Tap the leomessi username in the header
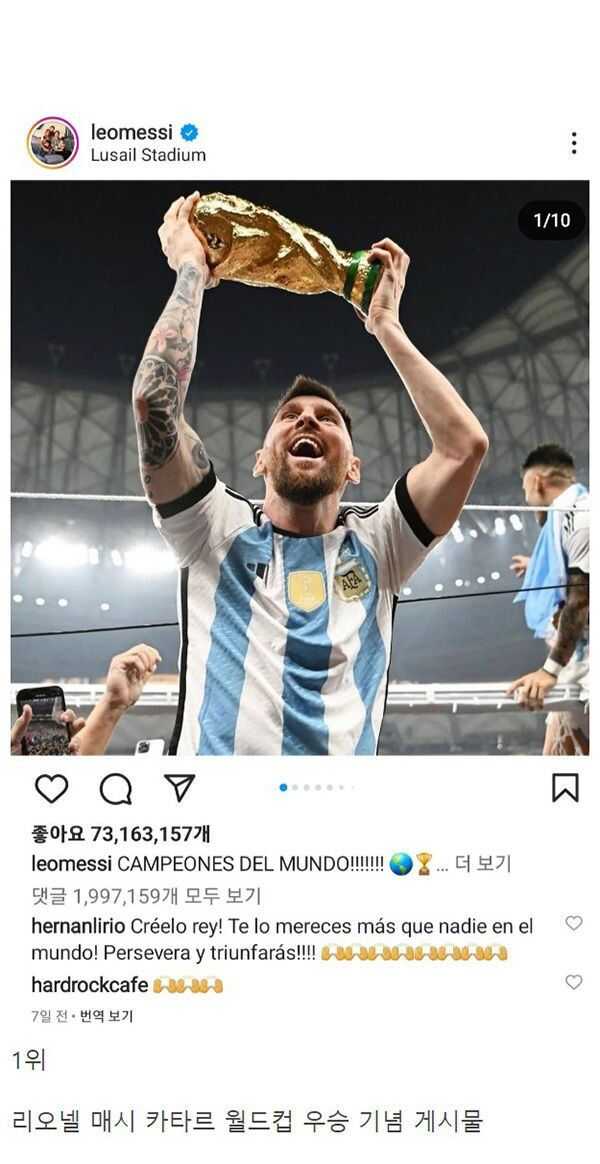 click(x=131, y=132)
